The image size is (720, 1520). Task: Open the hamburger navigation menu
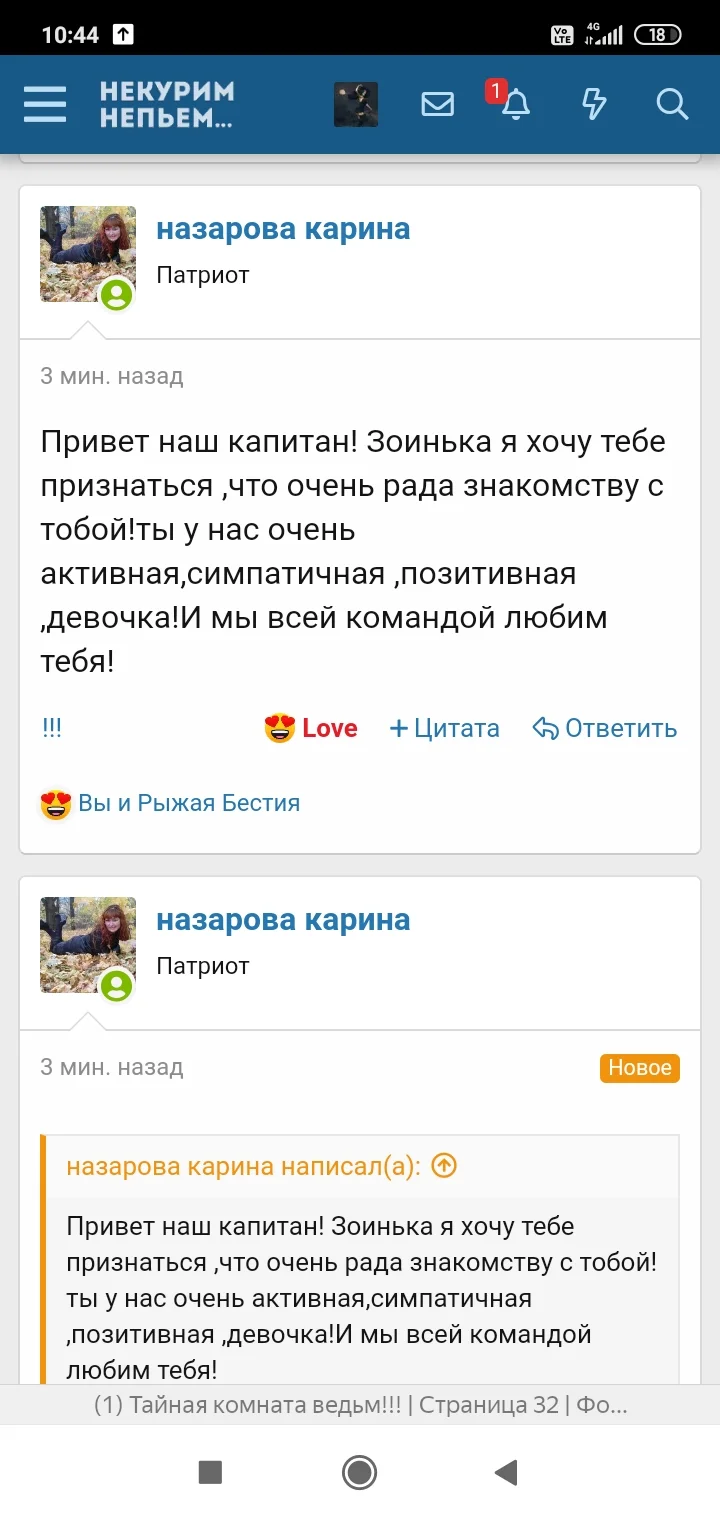coord(43,104)
